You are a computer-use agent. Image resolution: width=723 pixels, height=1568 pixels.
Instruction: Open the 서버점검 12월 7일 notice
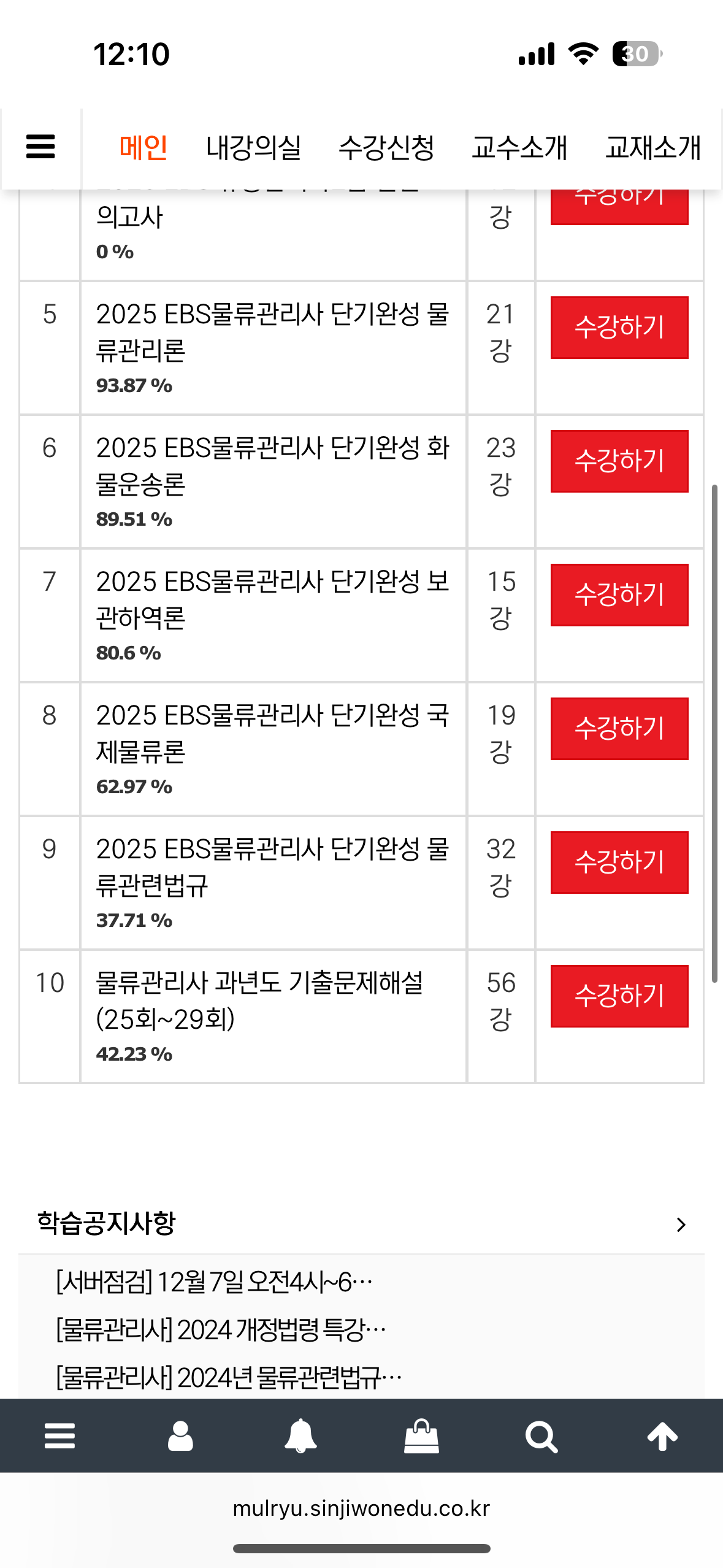point(214,1282)
